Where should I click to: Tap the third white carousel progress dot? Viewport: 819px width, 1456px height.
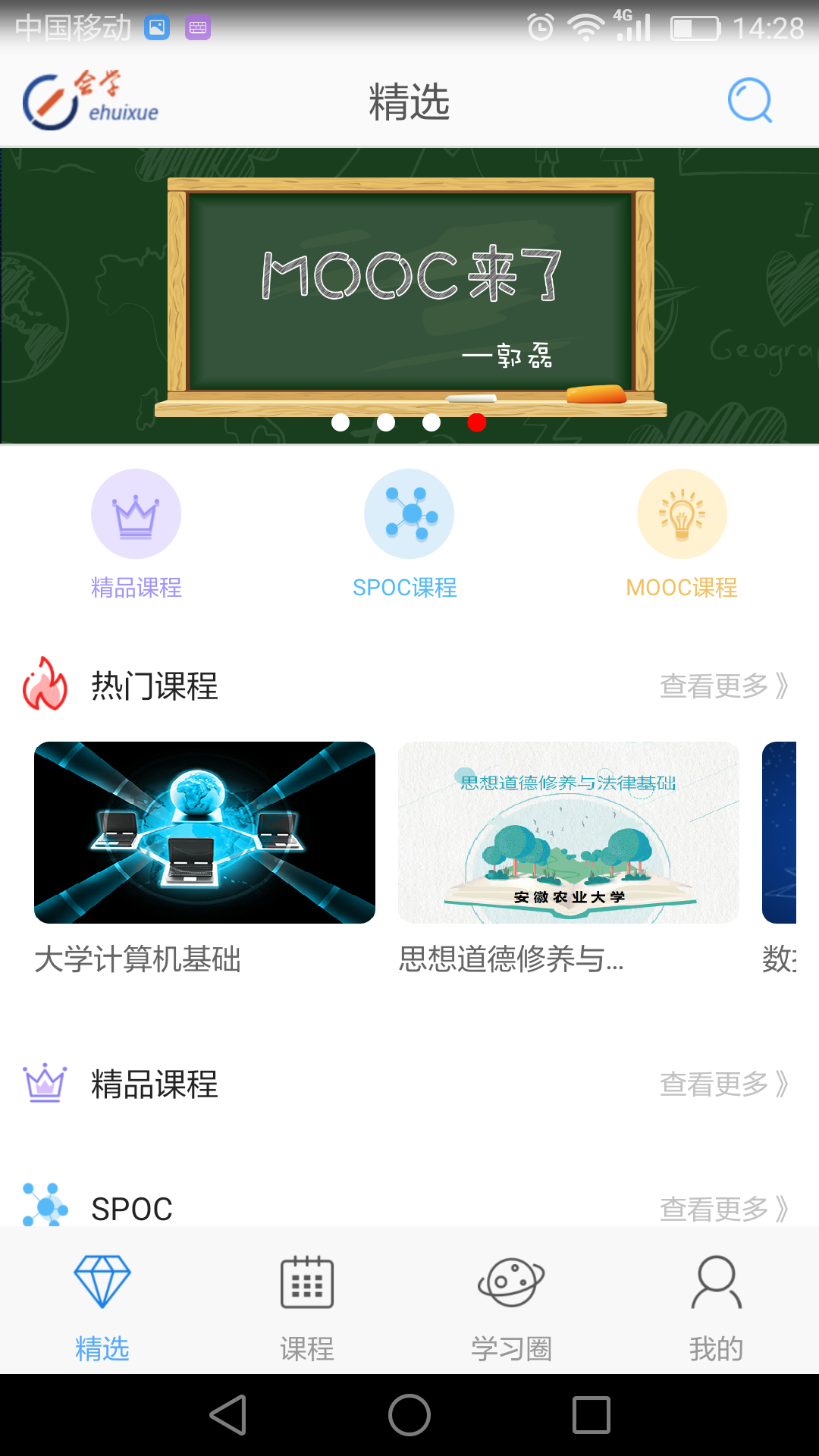click(x=432, y=423)
